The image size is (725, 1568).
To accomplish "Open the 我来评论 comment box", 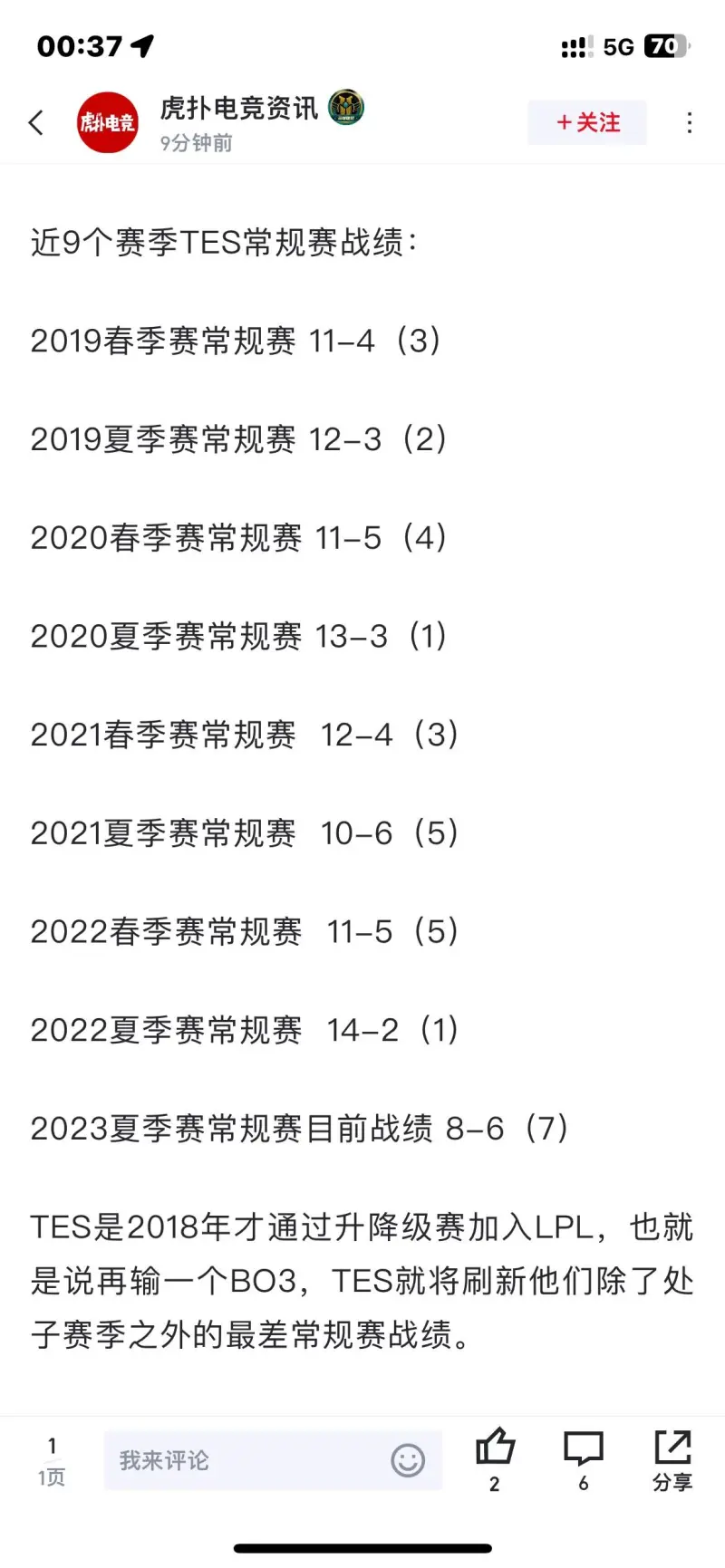I will [273, 1459].
